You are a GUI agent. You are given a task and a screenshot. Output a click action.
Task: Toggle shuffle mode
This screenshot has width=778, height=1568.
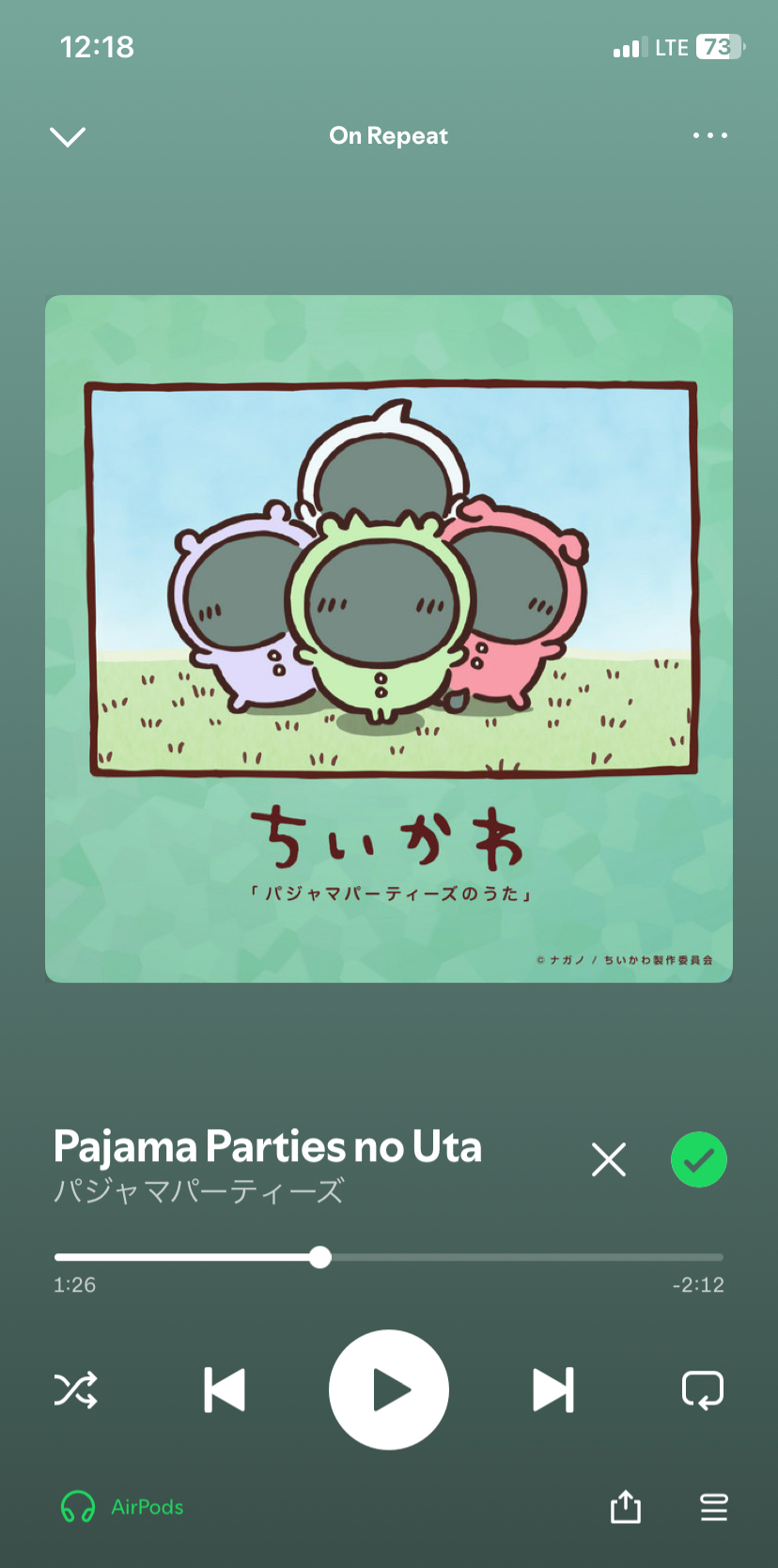[75, 1389]
